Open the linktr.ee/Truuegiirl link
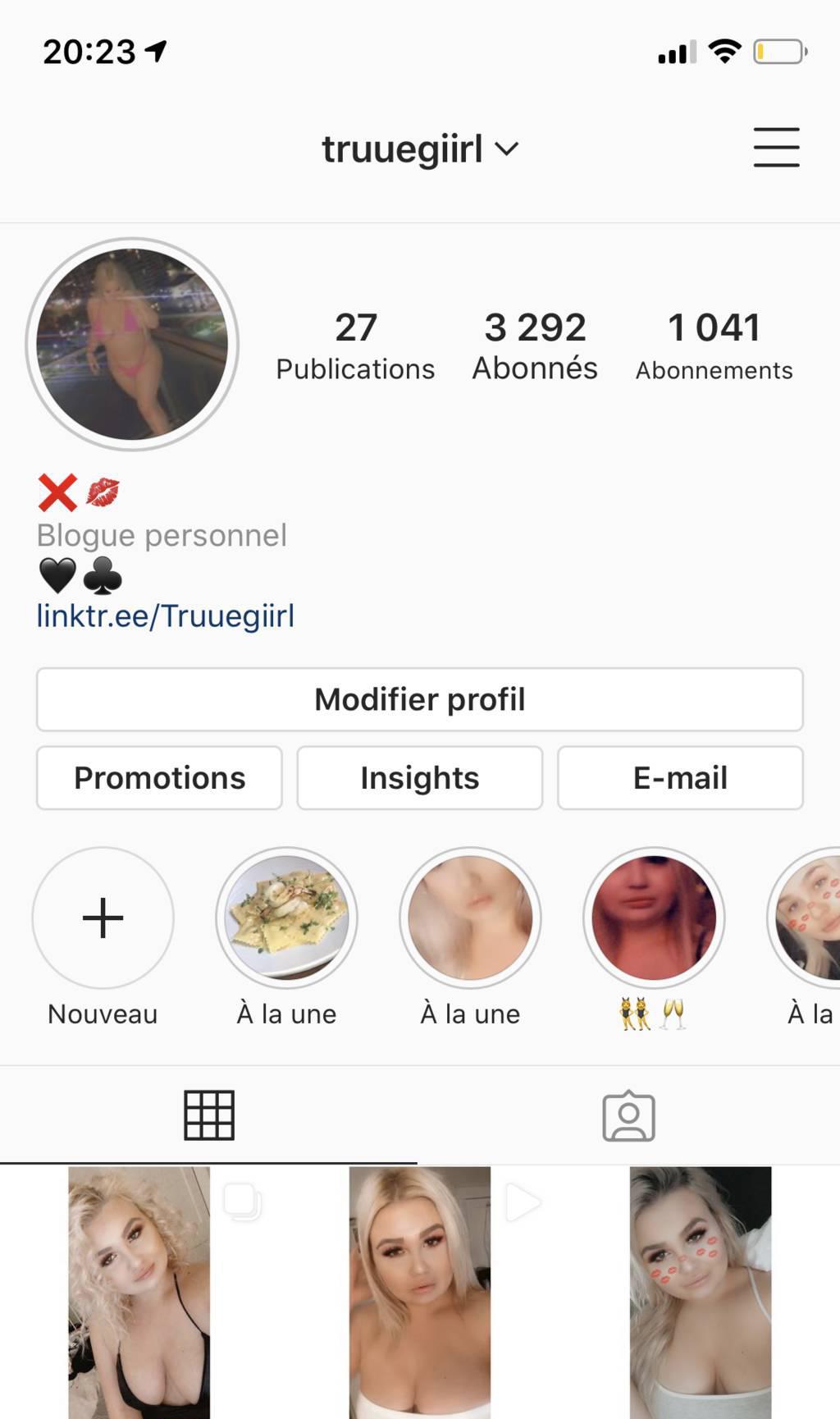This screenshot has width=840, height=1419. click(165, 616)
